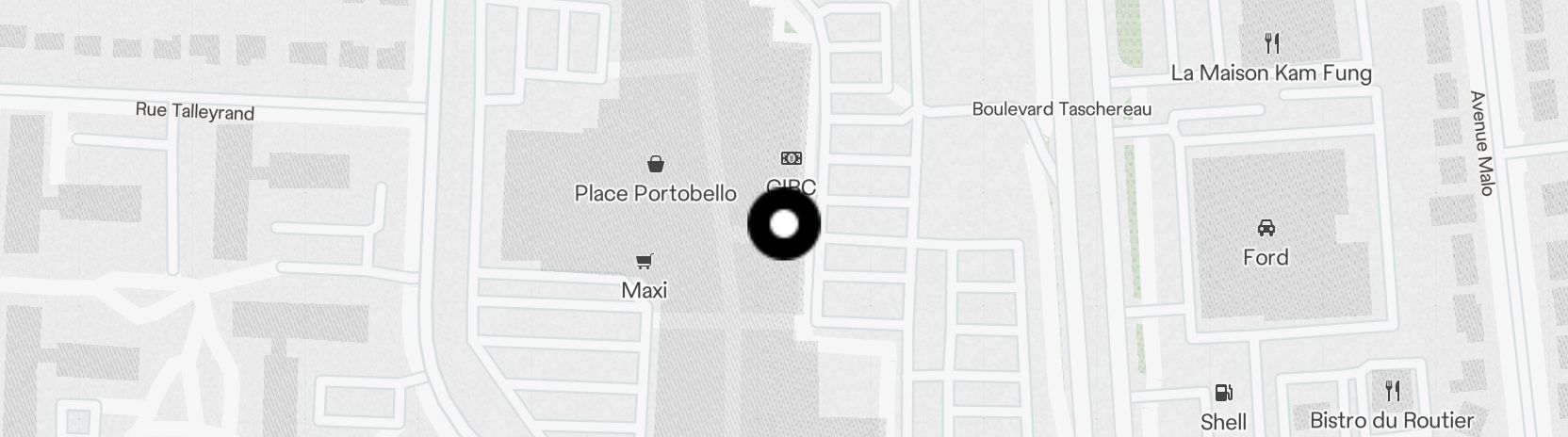Select Place Portobello on the map
The width and height of the screenshot is (1568, 437).
coord(655,165)
